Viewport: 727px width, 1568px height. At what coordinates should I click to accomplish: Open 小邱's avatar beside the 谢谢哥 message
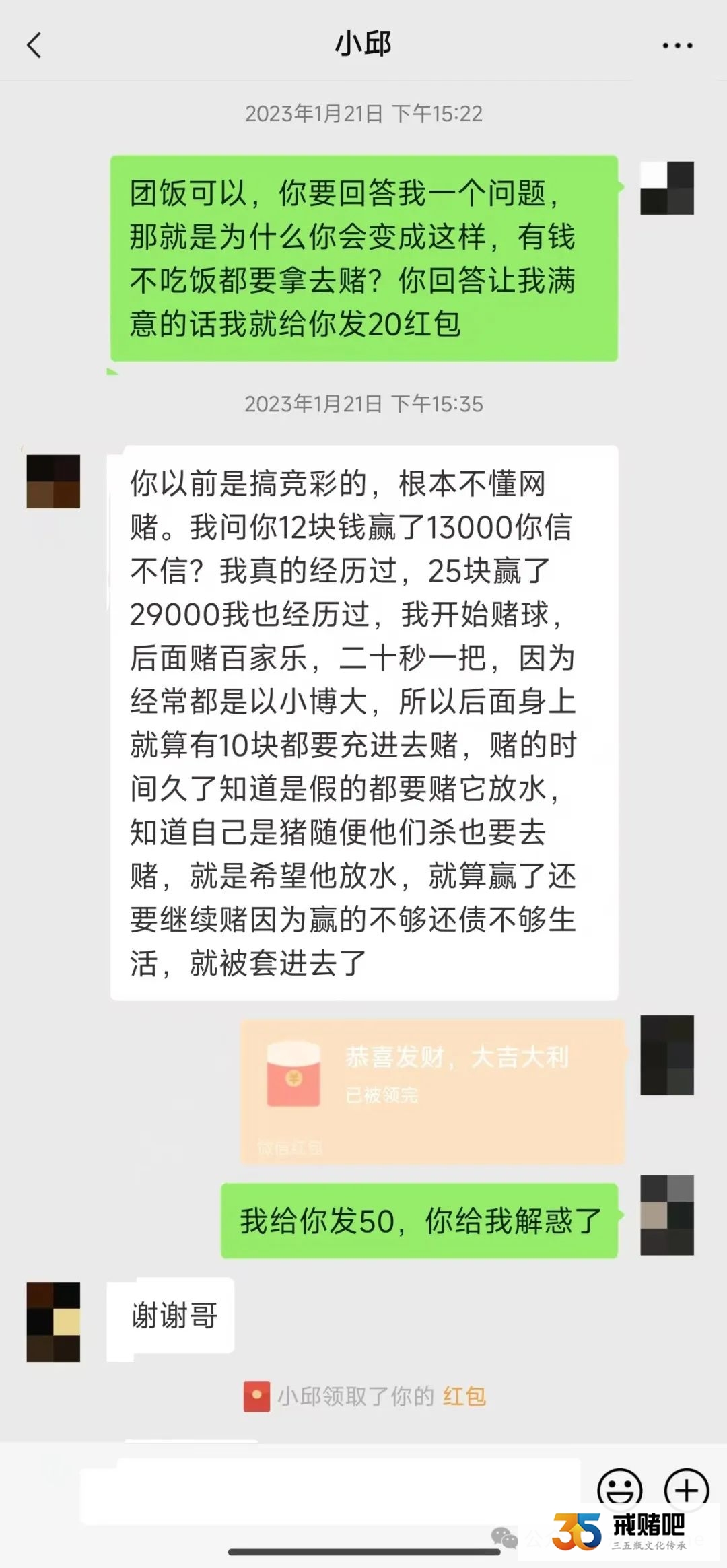[53, 1321]
